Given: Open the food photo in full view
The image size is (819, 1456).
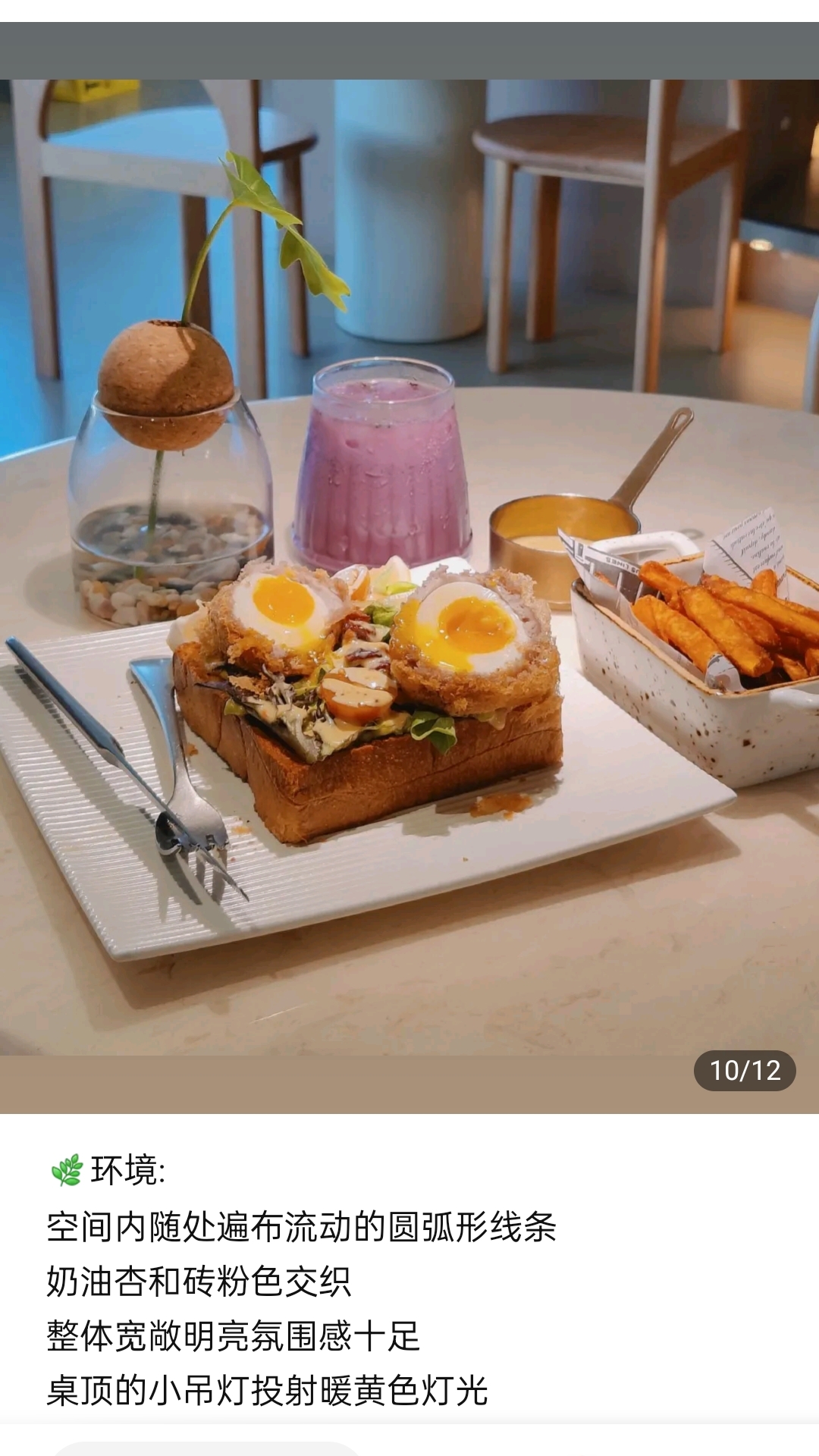Looking at the screenshot, I should click(x=409, y=567).
